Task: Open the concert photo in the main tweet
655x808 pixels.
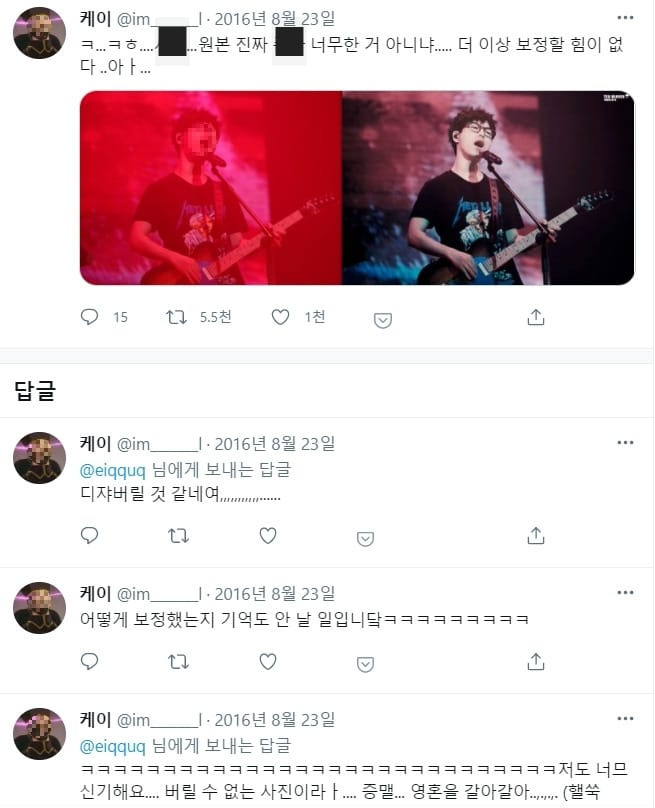Action: pyautogui.click(x=357, y=188)
